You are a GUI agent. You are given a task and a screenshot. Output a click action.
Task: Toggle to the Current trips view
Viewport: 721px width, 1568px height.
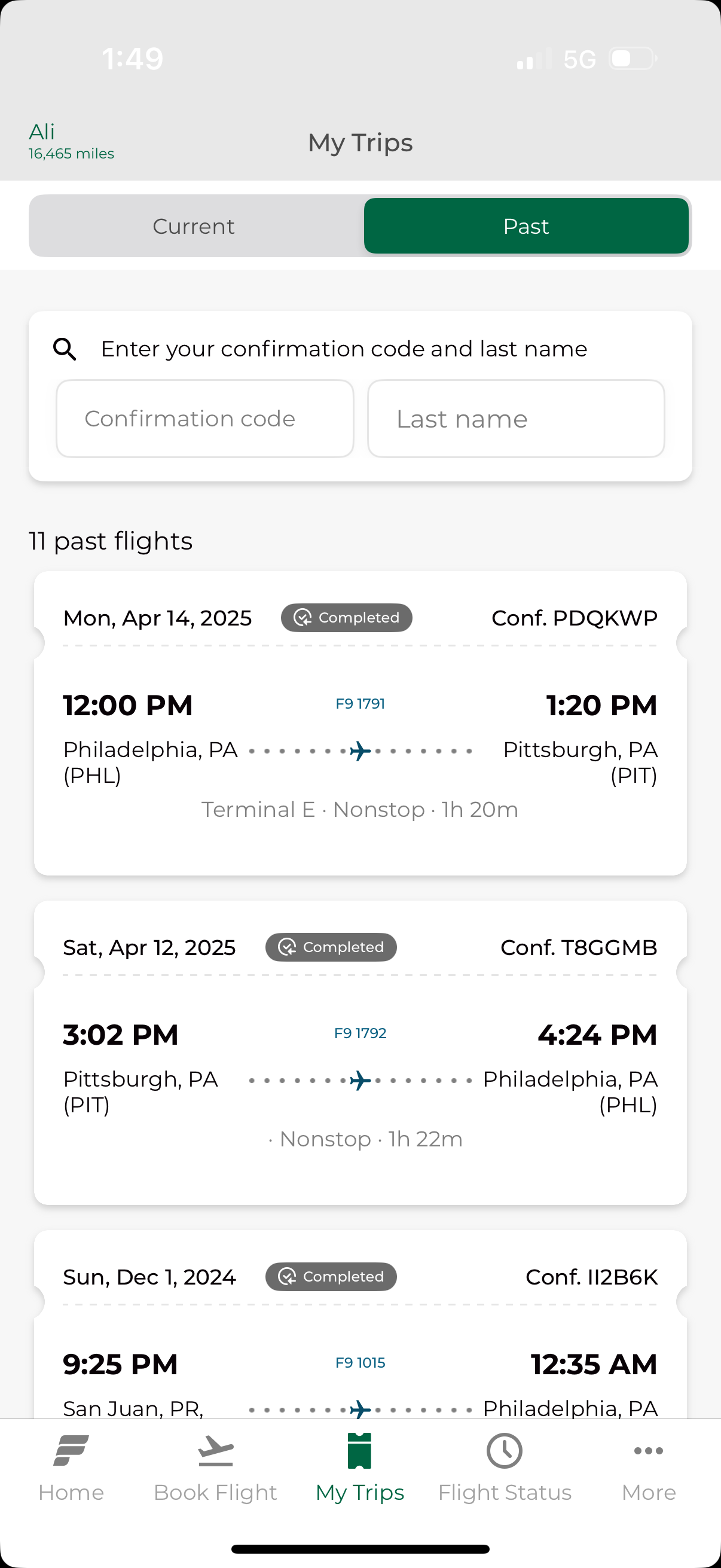(x=193, y=226)
